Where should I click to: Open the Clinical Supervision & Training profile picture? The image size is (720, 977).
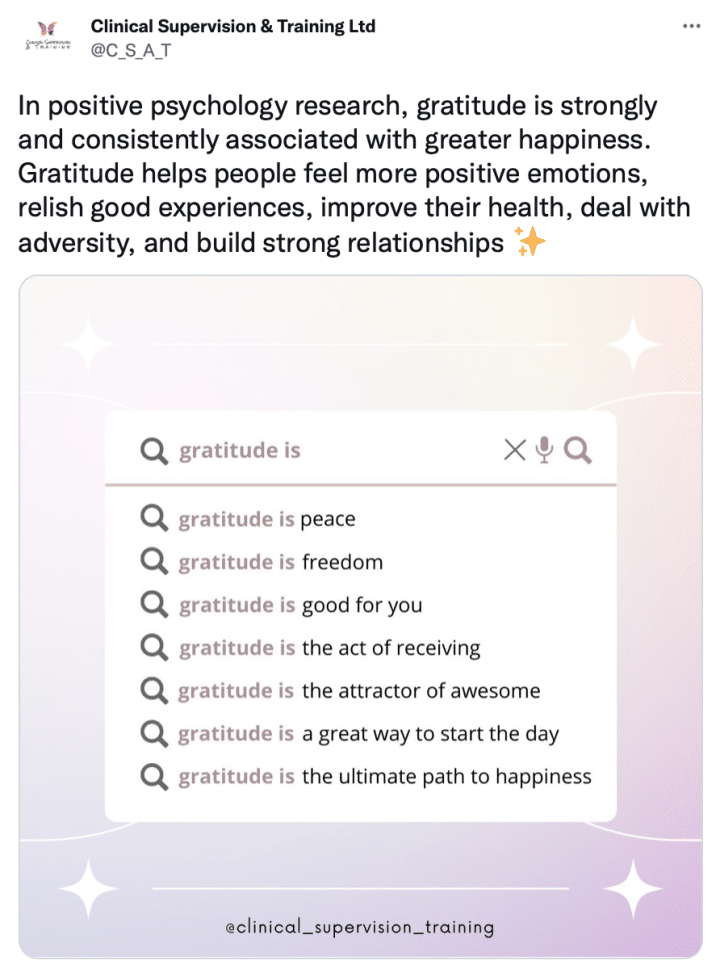click(x=46, y=38)
